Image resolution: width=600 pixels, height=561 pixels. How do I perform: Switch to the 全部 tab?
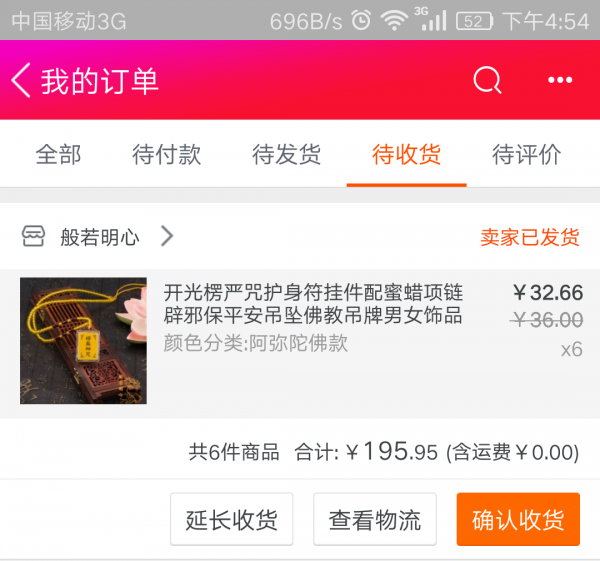[58, 155]
